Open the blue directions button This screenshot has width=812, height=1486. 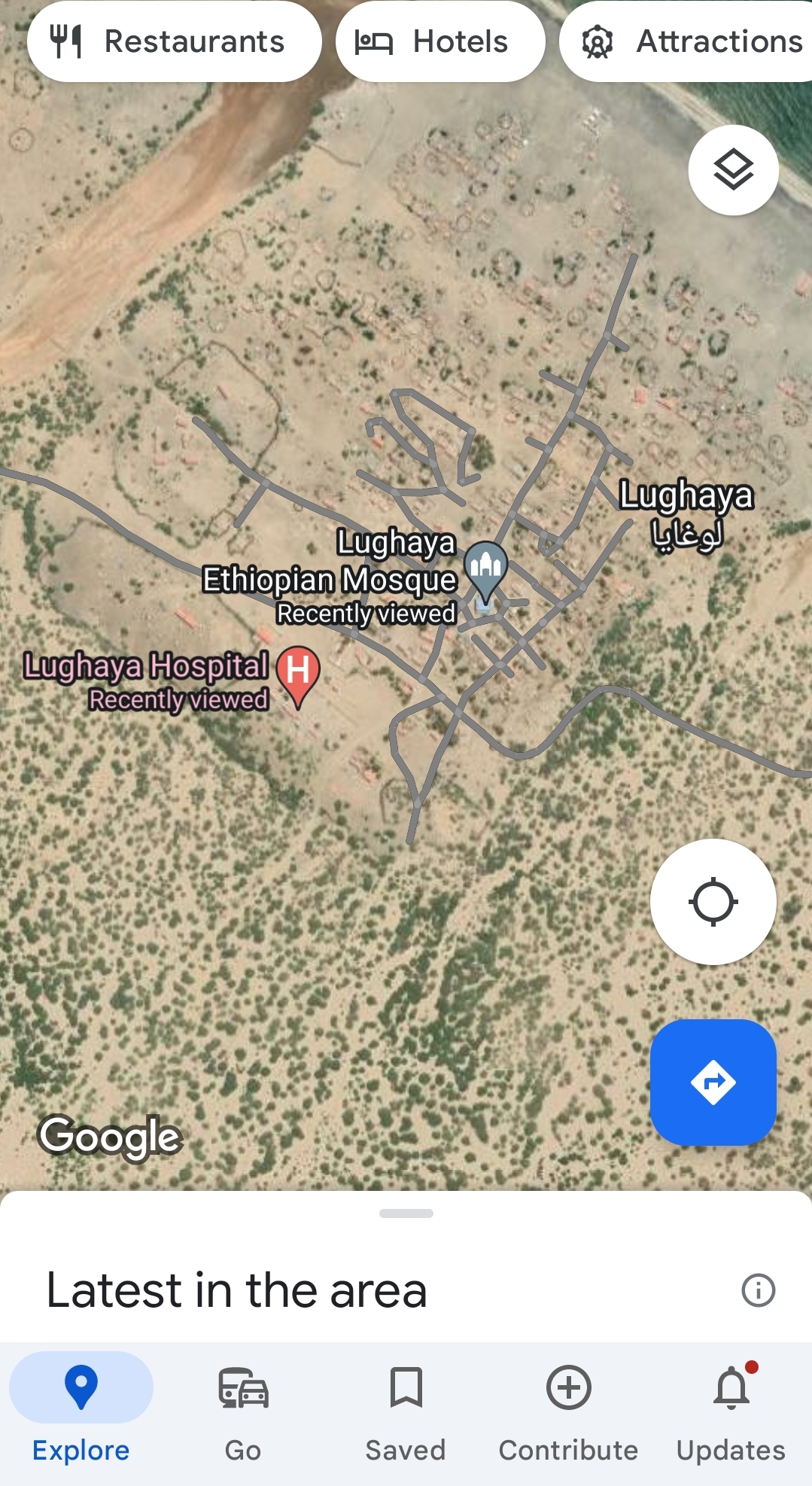(713, 1082)
